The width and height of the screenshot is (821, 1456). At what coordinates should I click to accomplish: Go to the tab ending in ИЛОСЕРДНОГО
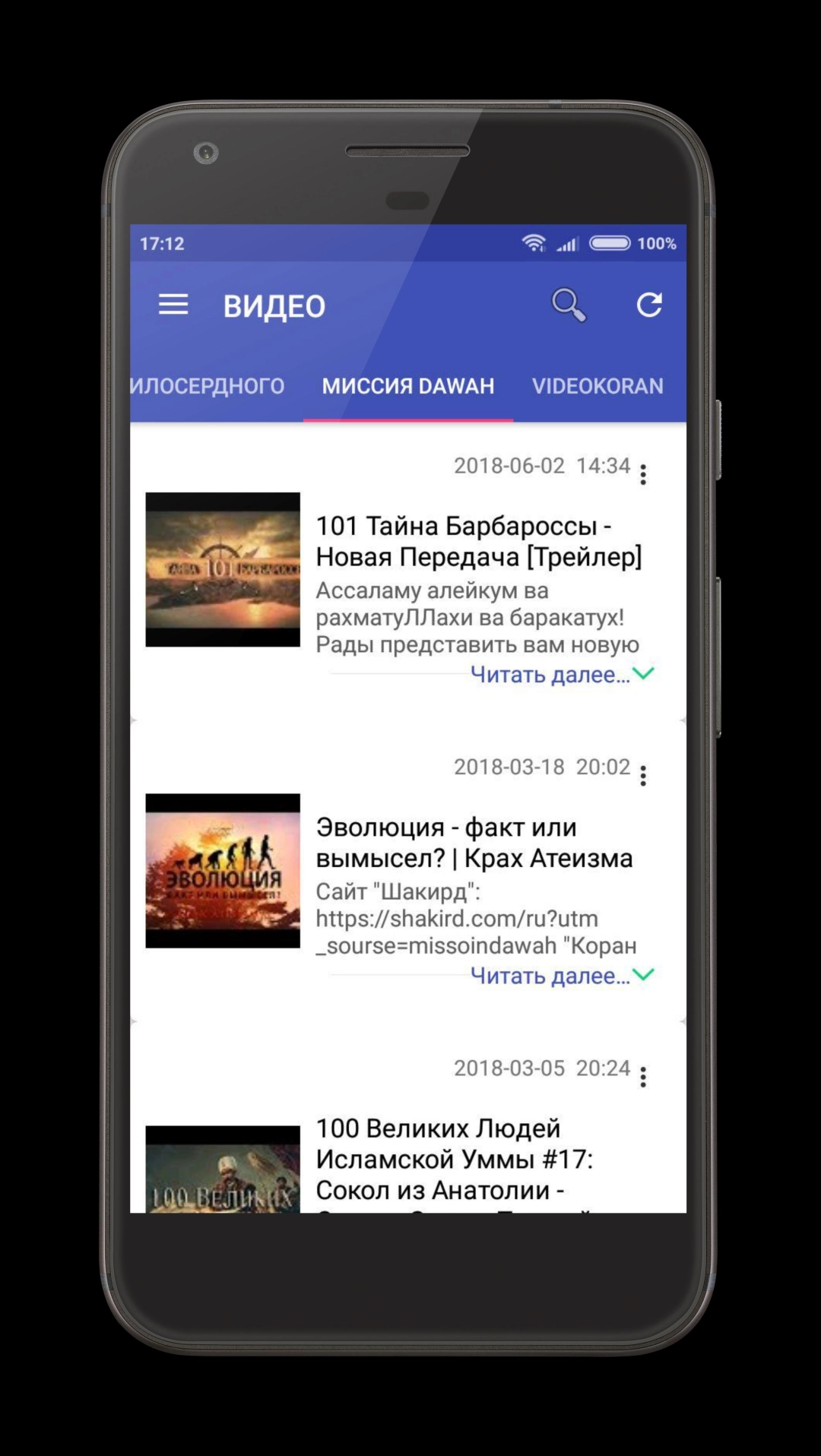[x=207, y=386]
